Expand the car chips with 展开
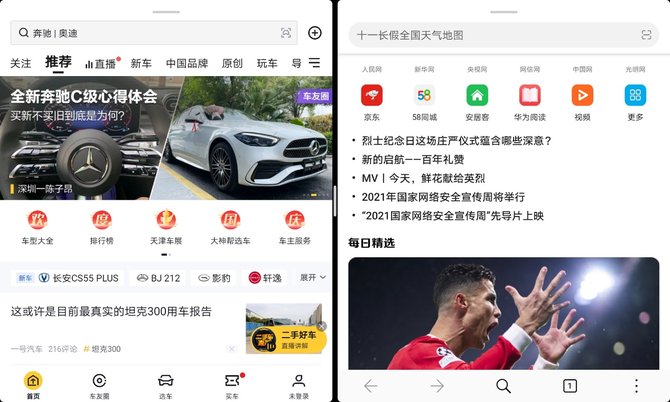Viewport: 670px width, 402px height. point(312,278)
